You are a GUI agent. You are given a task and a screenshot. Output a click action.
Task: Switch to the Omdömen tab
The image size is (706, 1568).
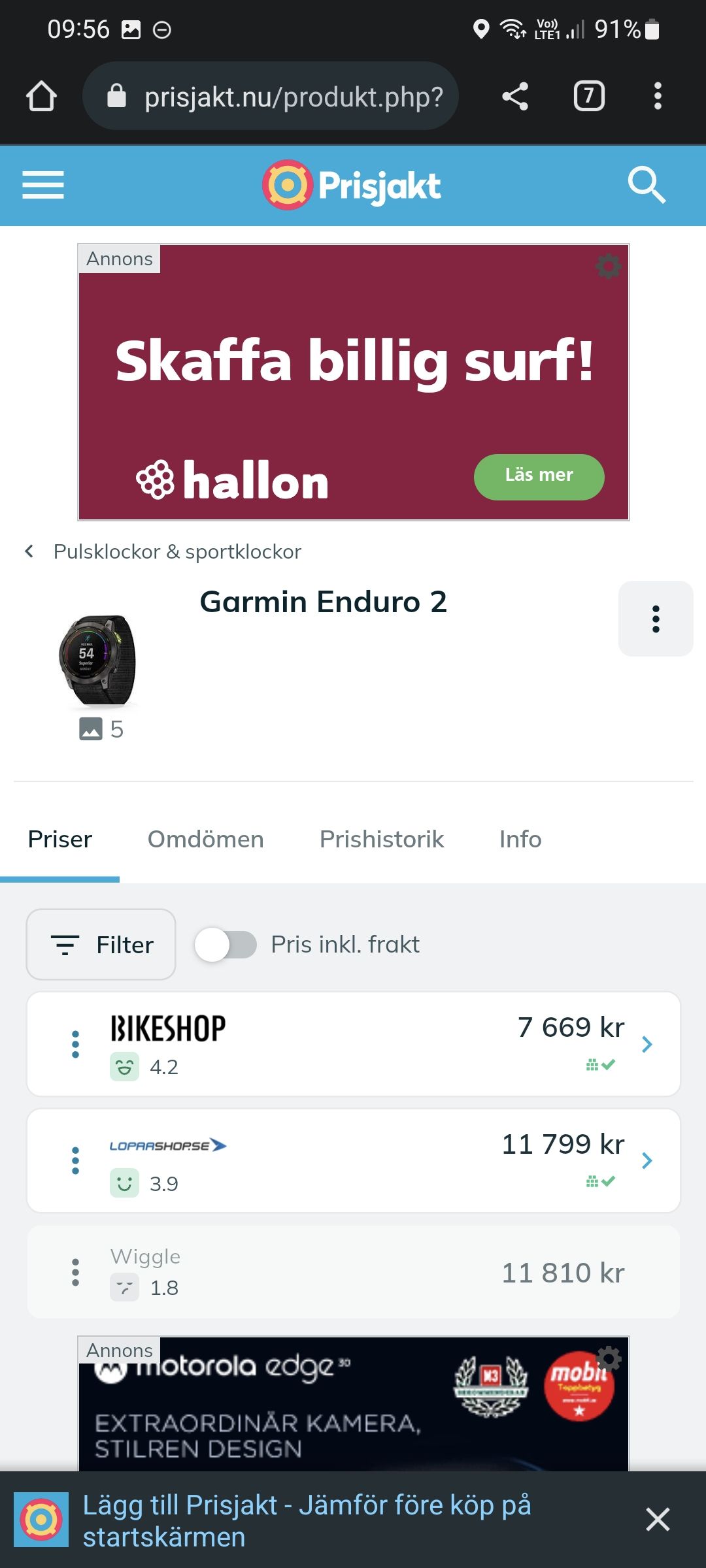(205, 839)
